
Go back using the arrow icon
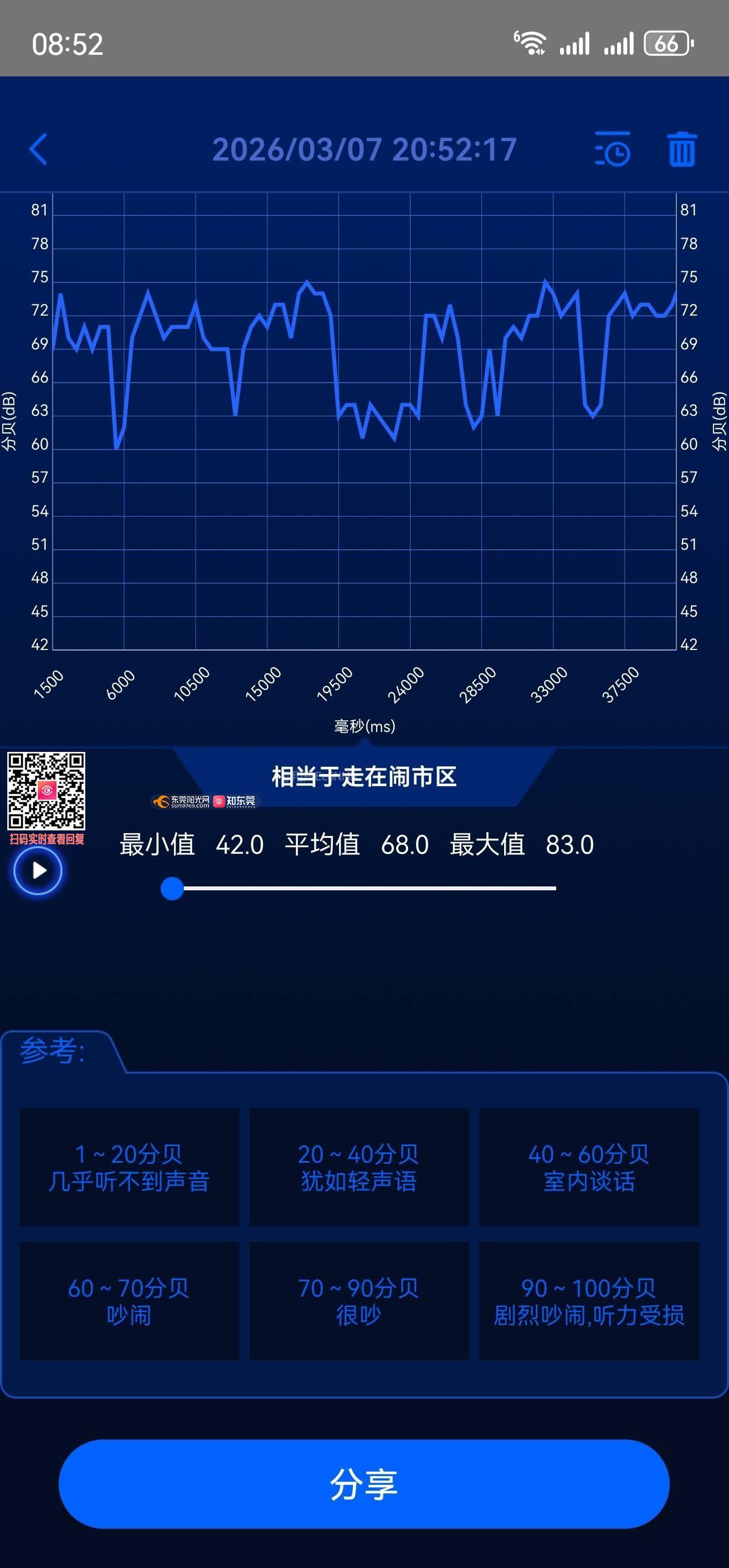coord(38,149)
